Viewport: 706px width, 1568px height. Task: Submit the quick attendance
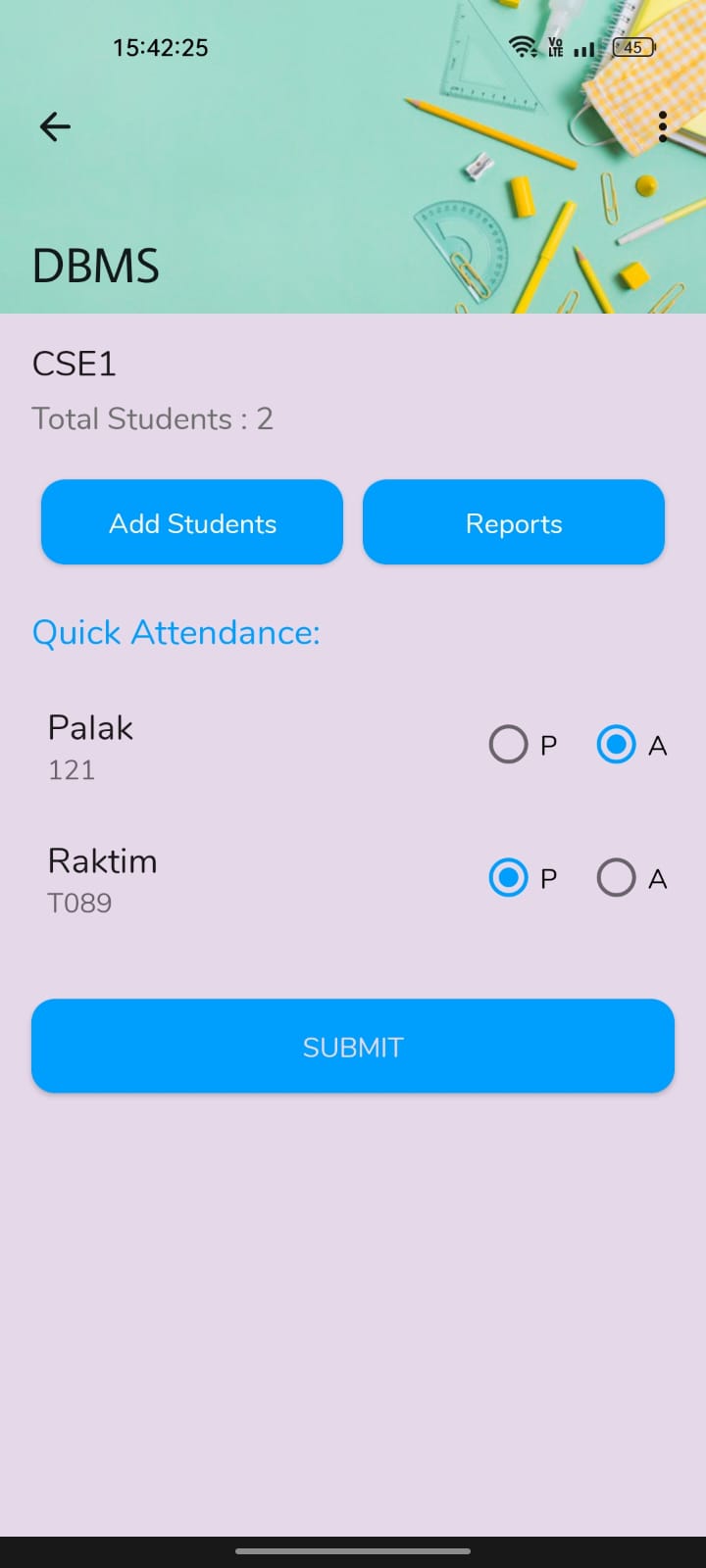click(353, 1046)
